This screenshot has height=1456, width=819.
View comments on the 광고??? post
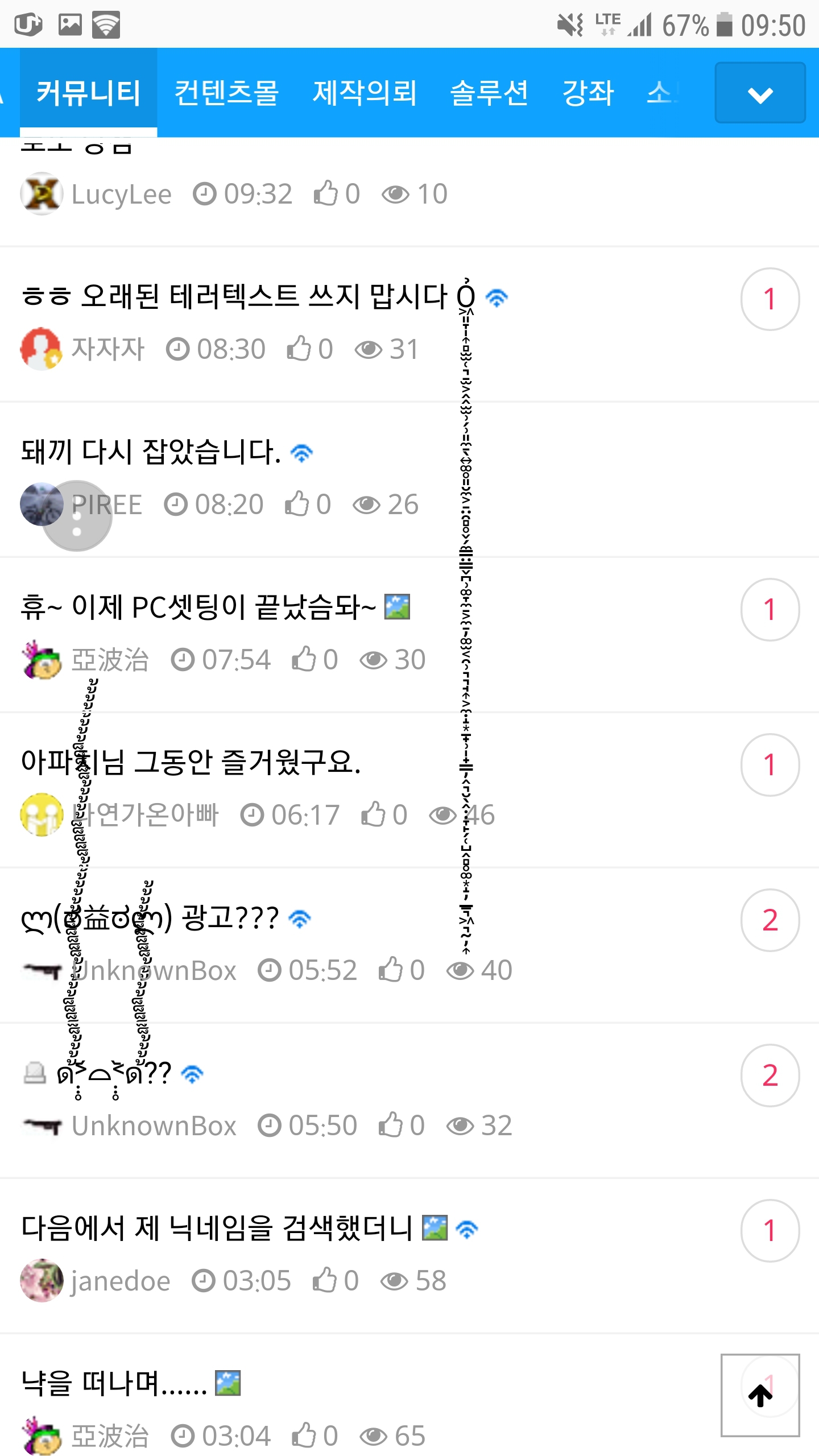click(770, 920)
